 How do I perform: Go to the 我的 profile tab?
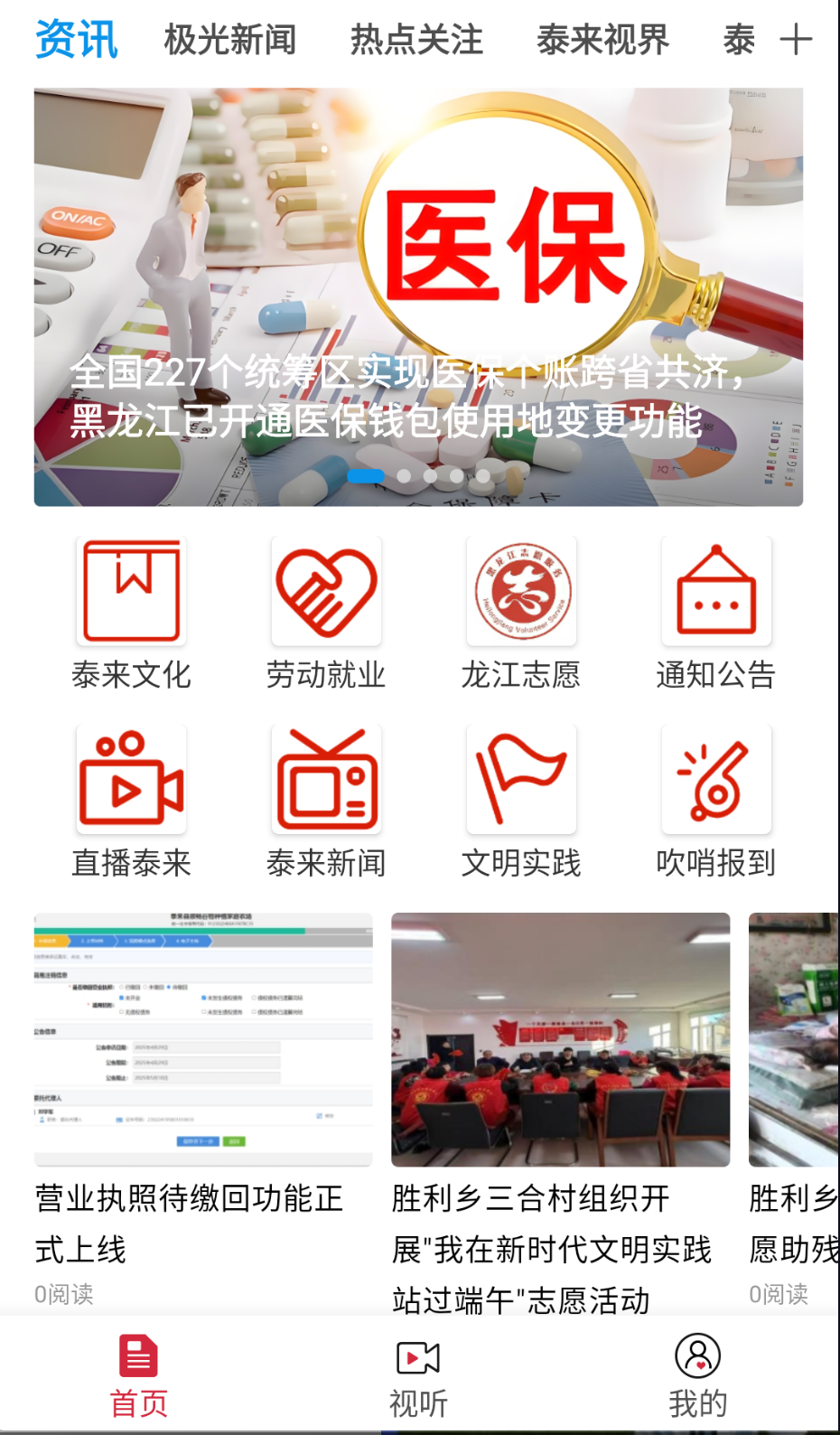[x=697, y=1375]
